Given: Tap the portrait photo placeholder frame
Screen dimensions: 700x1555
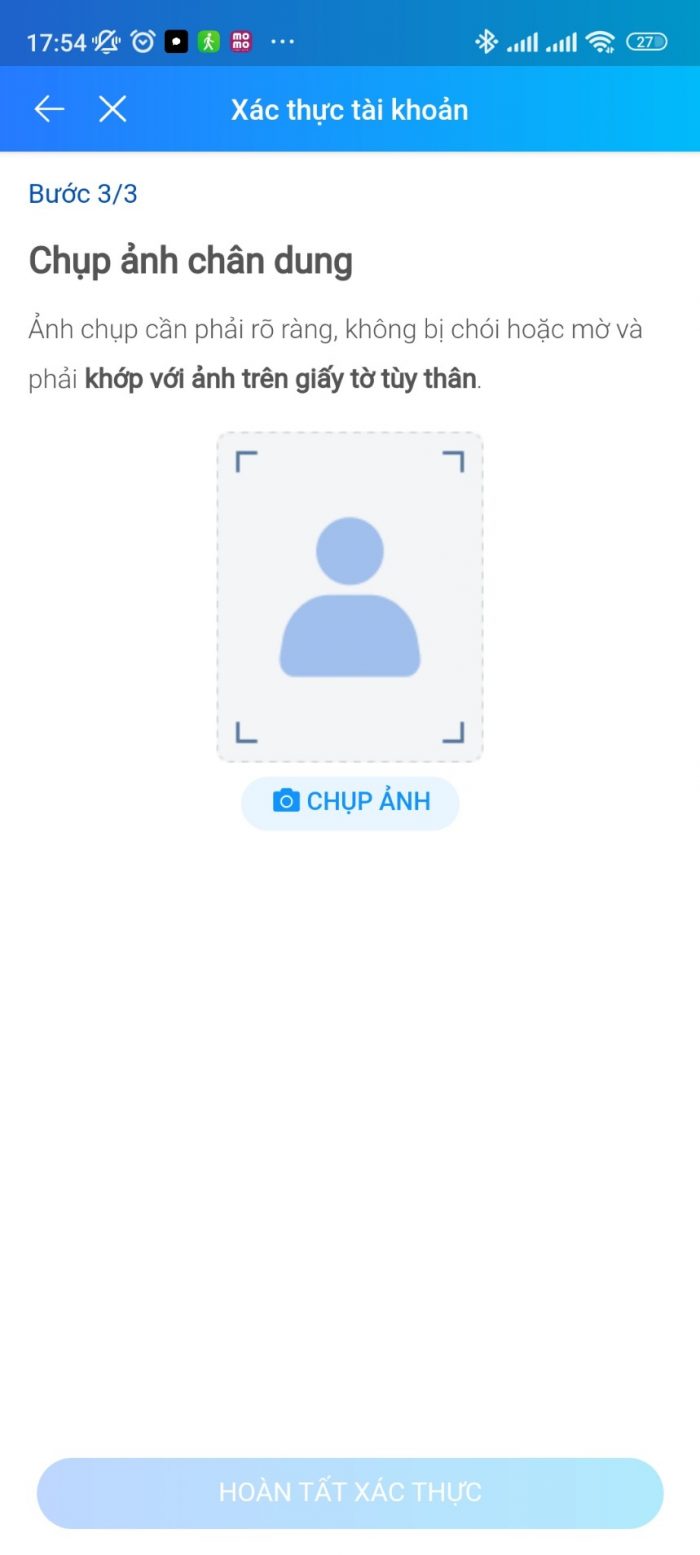Looking at the screenshot, I should coord(350,597).
